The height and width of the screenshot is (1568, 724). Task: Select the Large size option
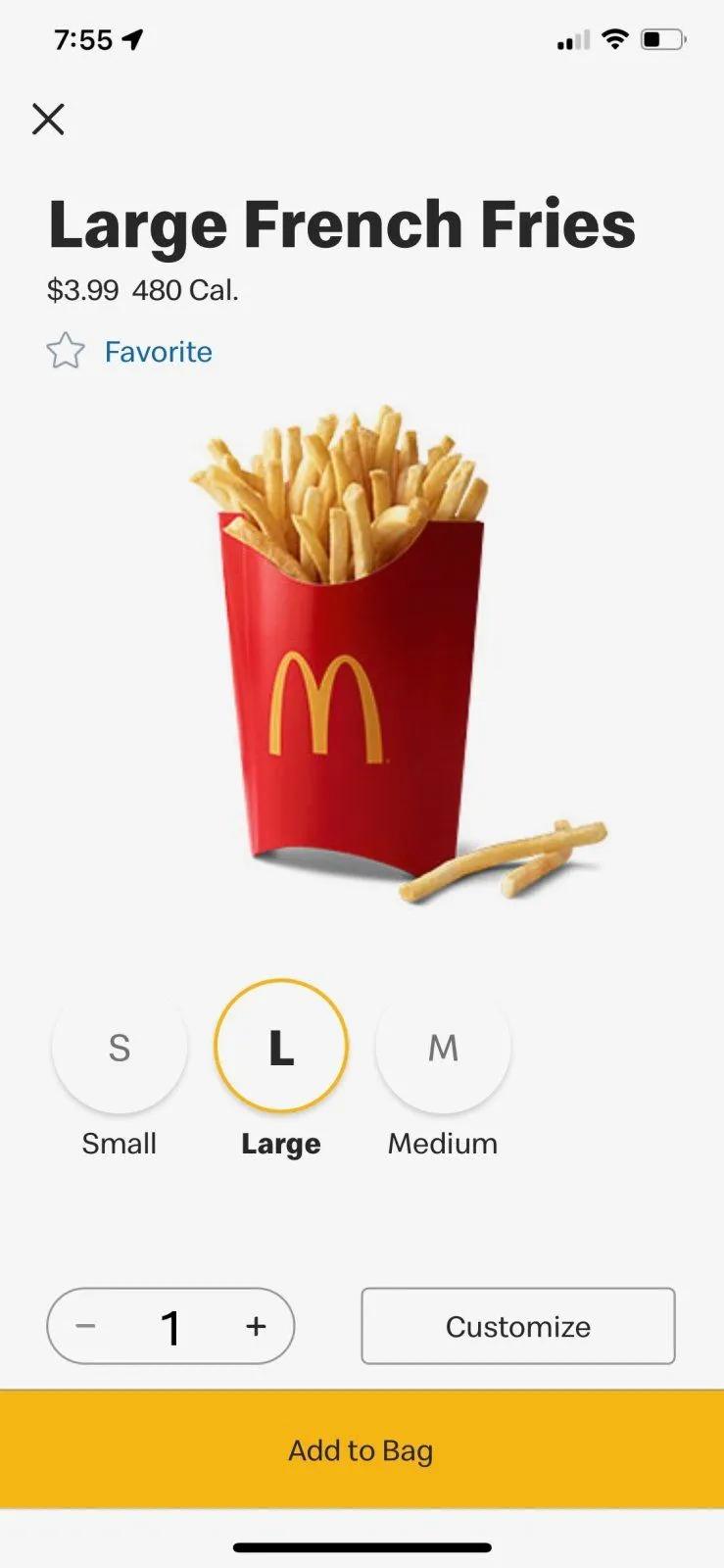point(281,1048)
